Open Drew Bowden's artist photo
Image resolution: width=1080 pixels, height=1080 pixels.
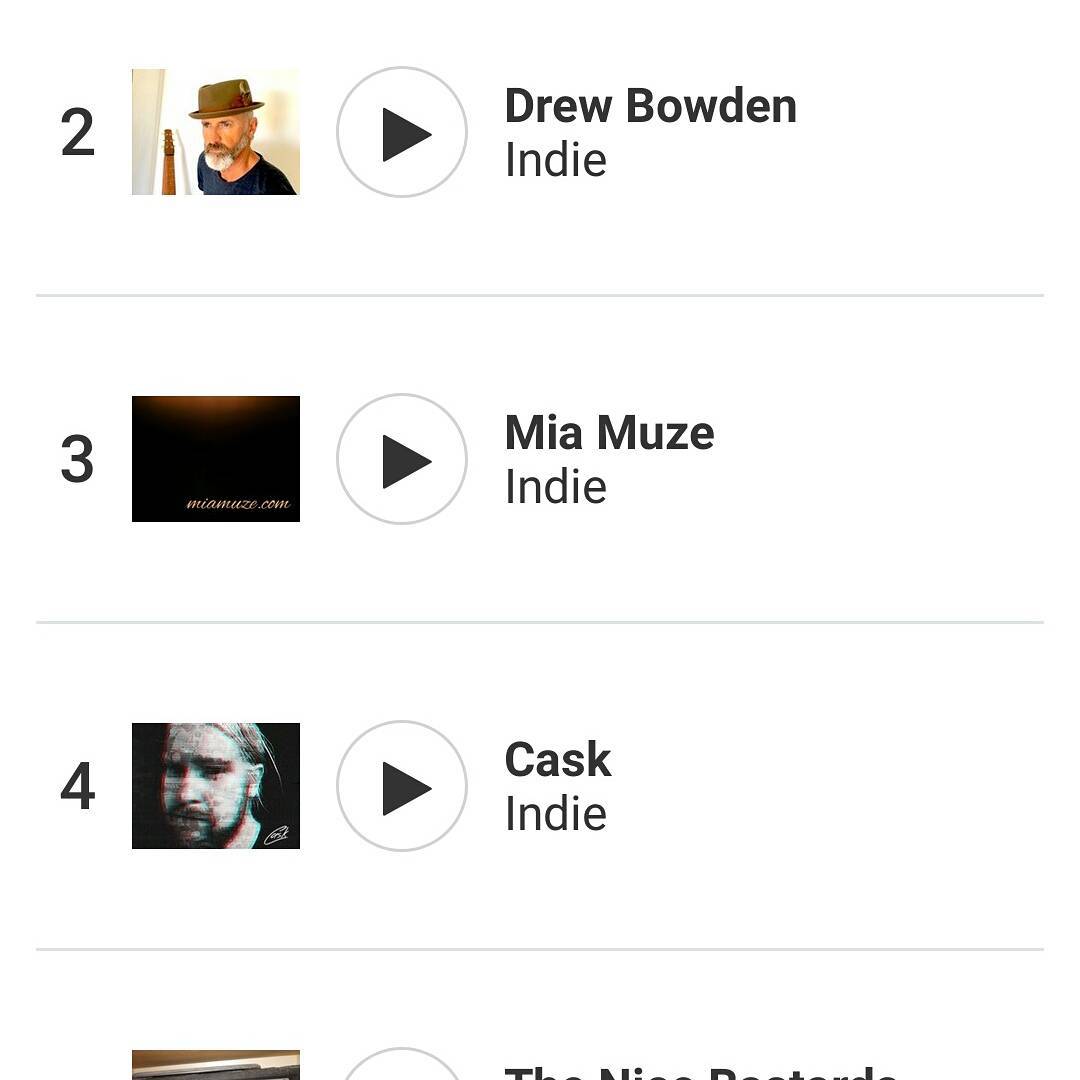pyautogui.click(x=215, y=132)
